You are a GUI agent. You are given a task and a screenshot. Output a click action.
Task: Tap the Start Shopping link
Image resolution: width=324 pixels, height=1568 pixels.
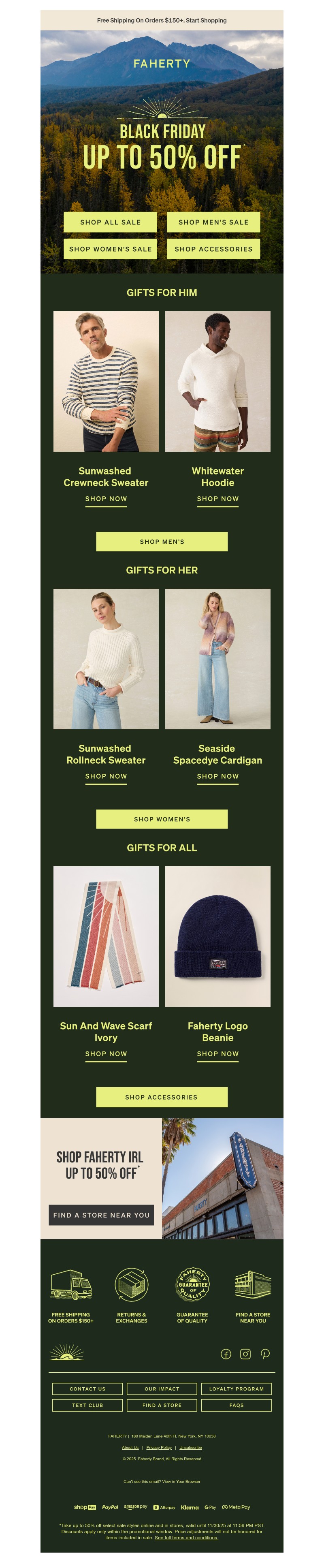tap(205, 20)
